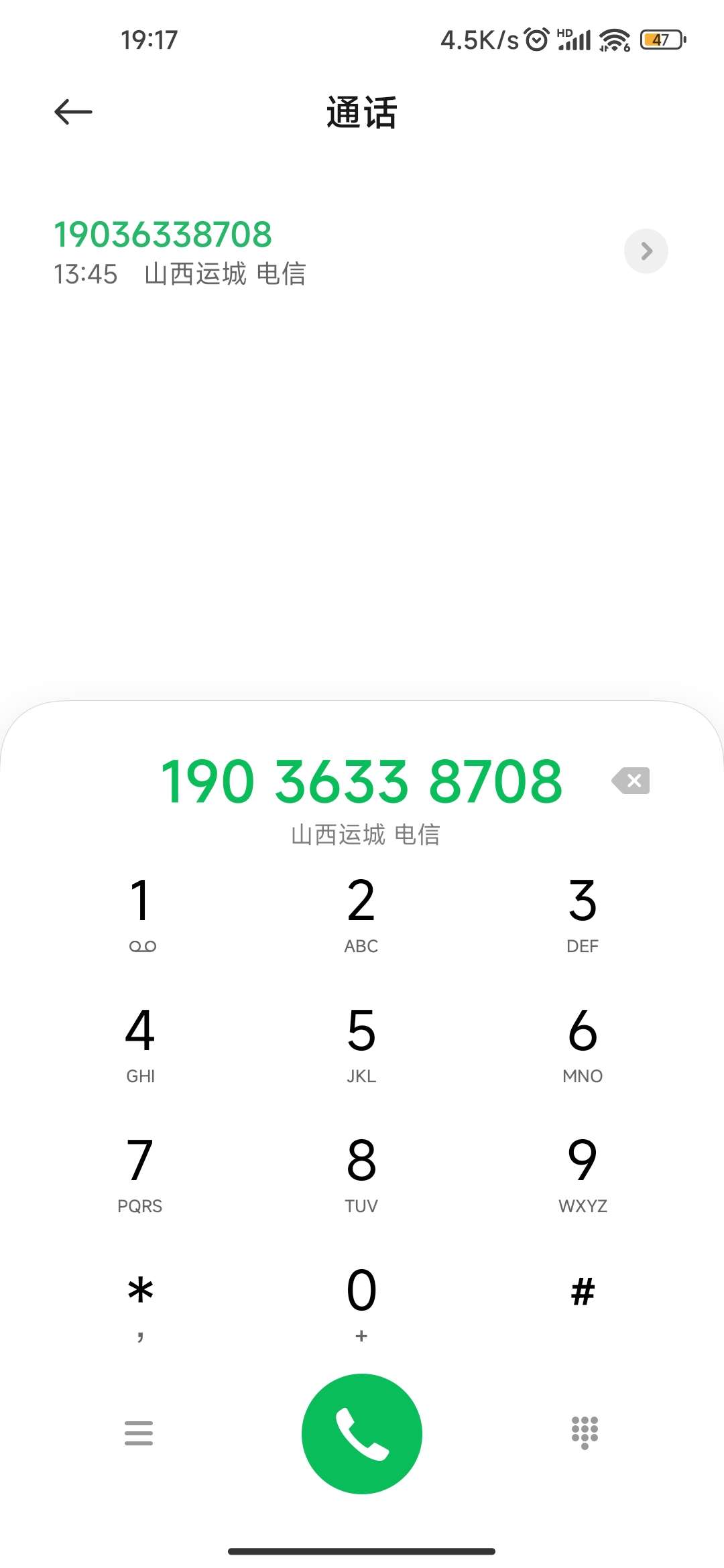The height and width of the screenshot is (1568, 724).
Task: Call 190 3633 8708 with green button
Action: tap(361, 1433)
